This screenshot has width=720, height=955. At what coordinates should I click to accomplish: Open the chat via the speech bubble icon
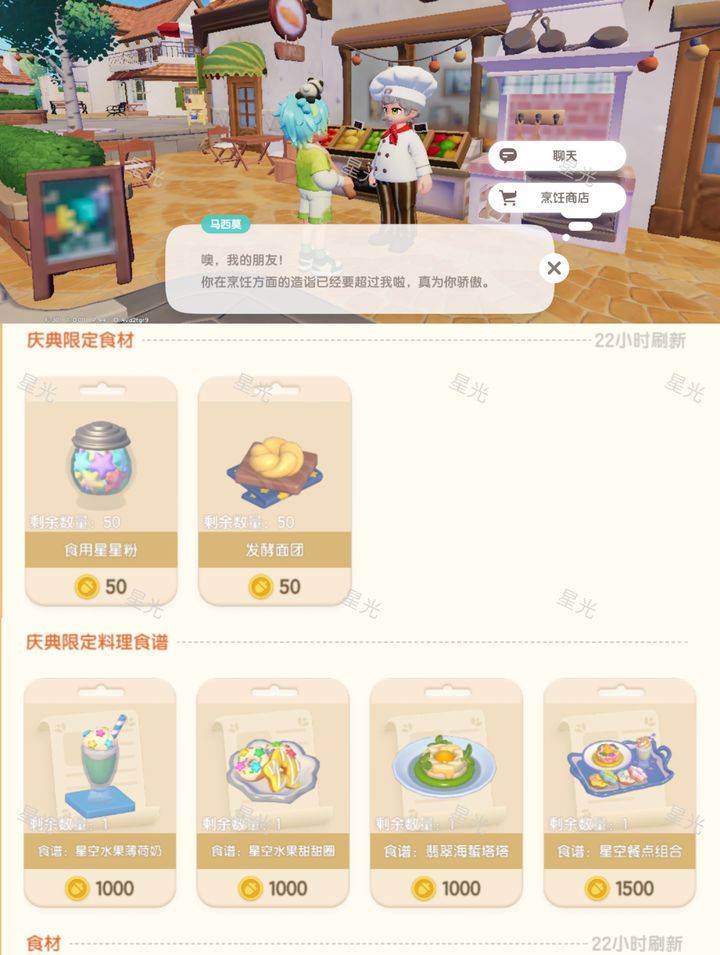click(x=508, y=156)
